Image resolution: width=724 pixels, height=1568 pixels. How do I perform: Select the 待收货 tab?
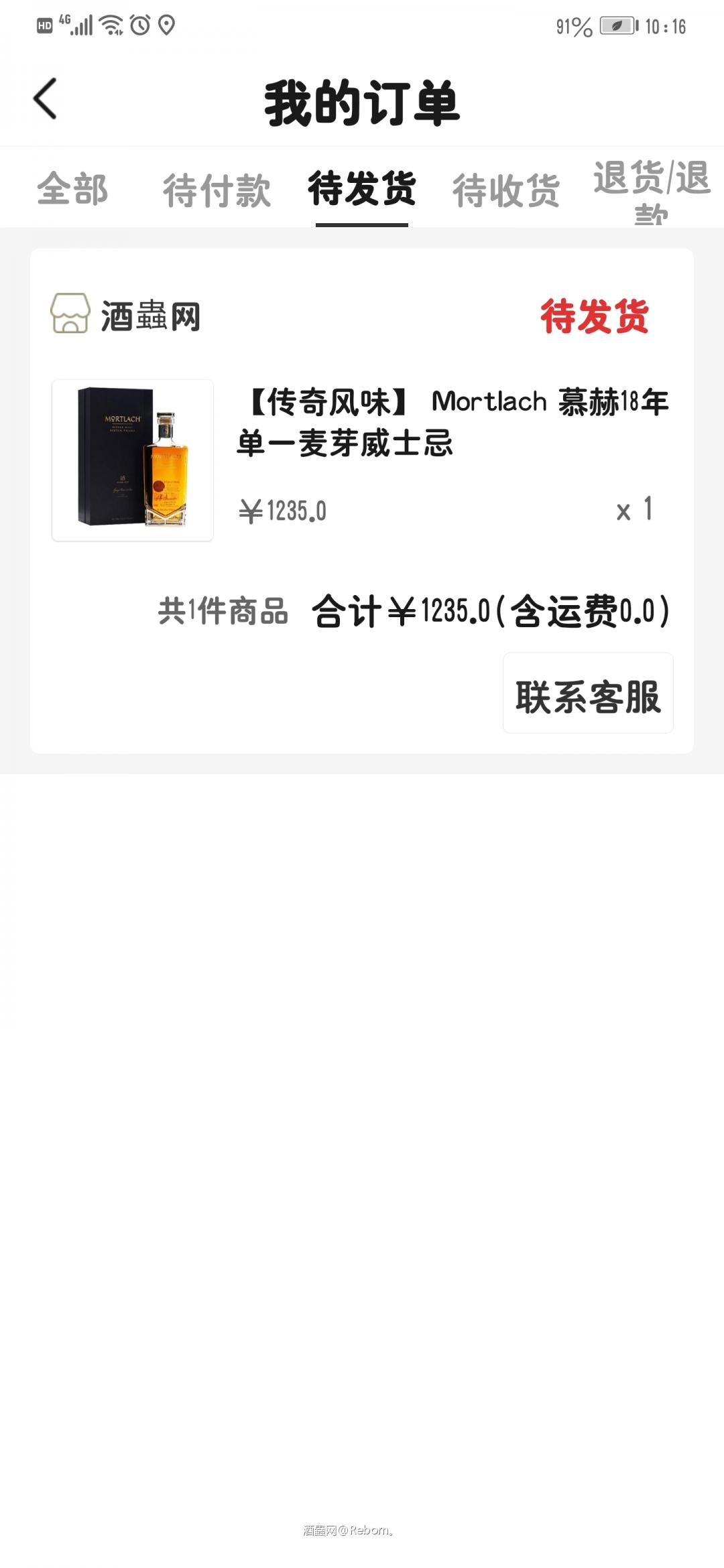pos(506,190)
